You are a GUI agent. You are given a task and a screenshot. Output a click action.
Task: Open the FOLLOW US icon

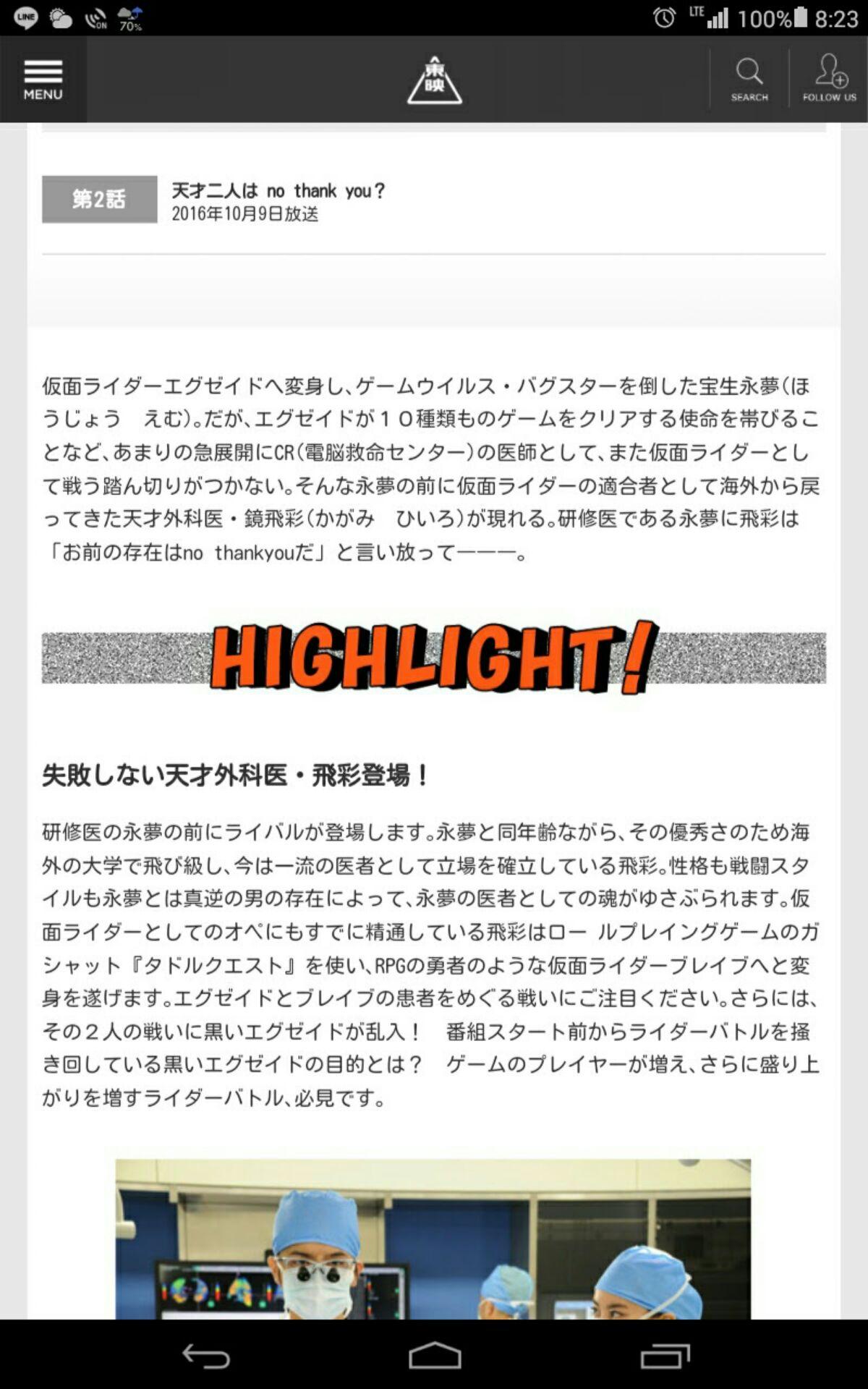tap(829, 80)
